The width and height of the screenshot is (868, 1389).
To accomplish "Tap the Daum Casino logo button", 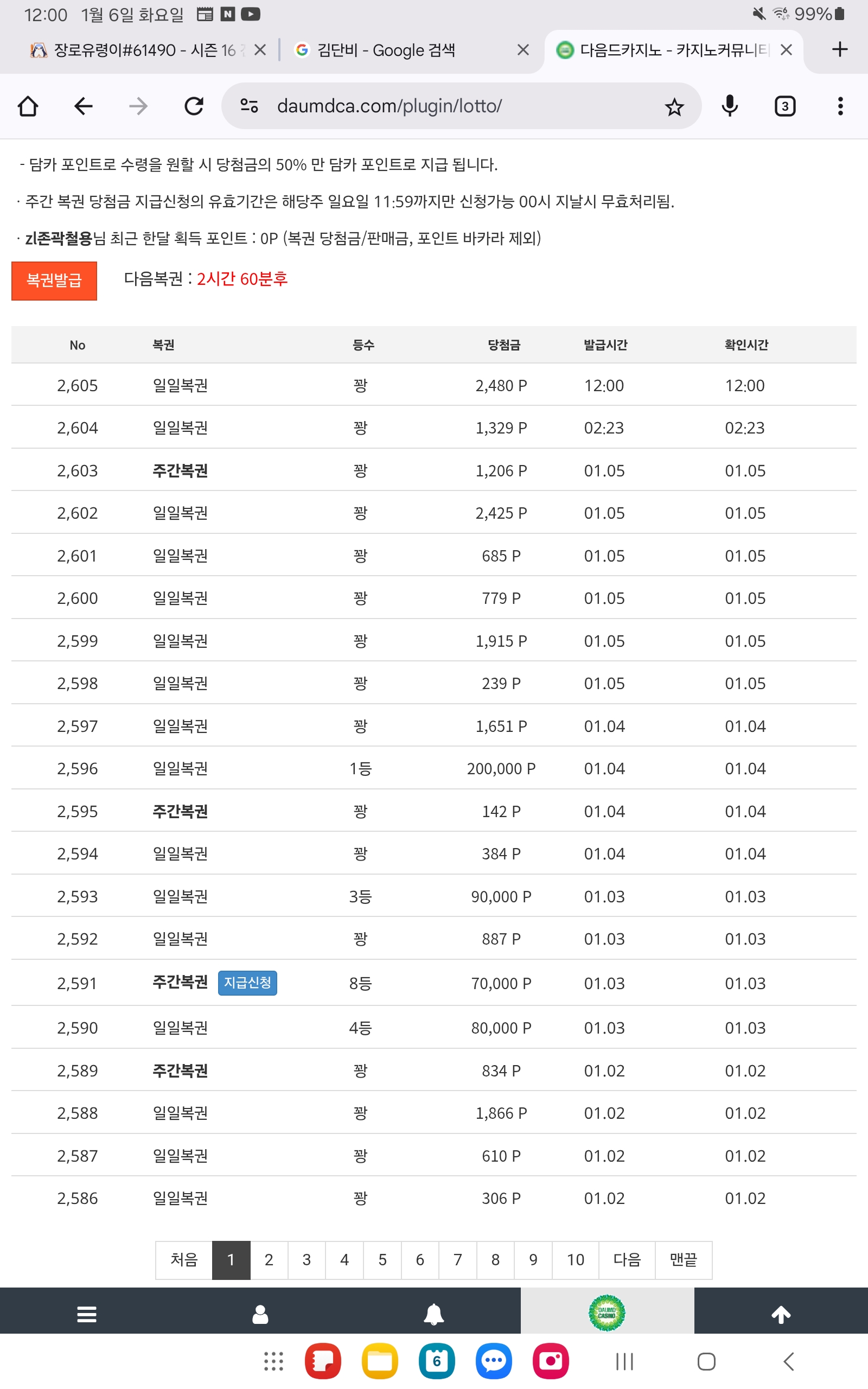I will coord(607,1312).
